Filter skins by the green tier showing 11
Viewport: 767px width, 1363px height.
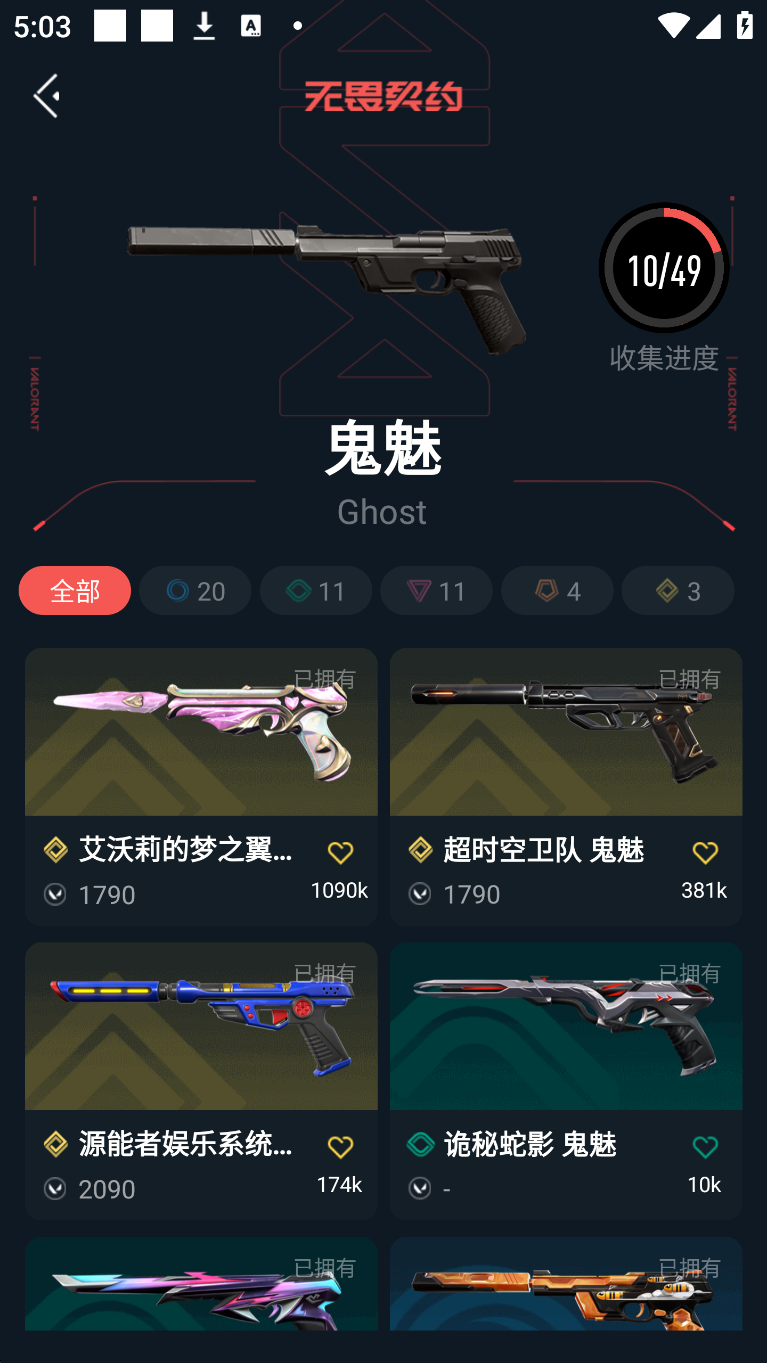click(x=316, y=590)
